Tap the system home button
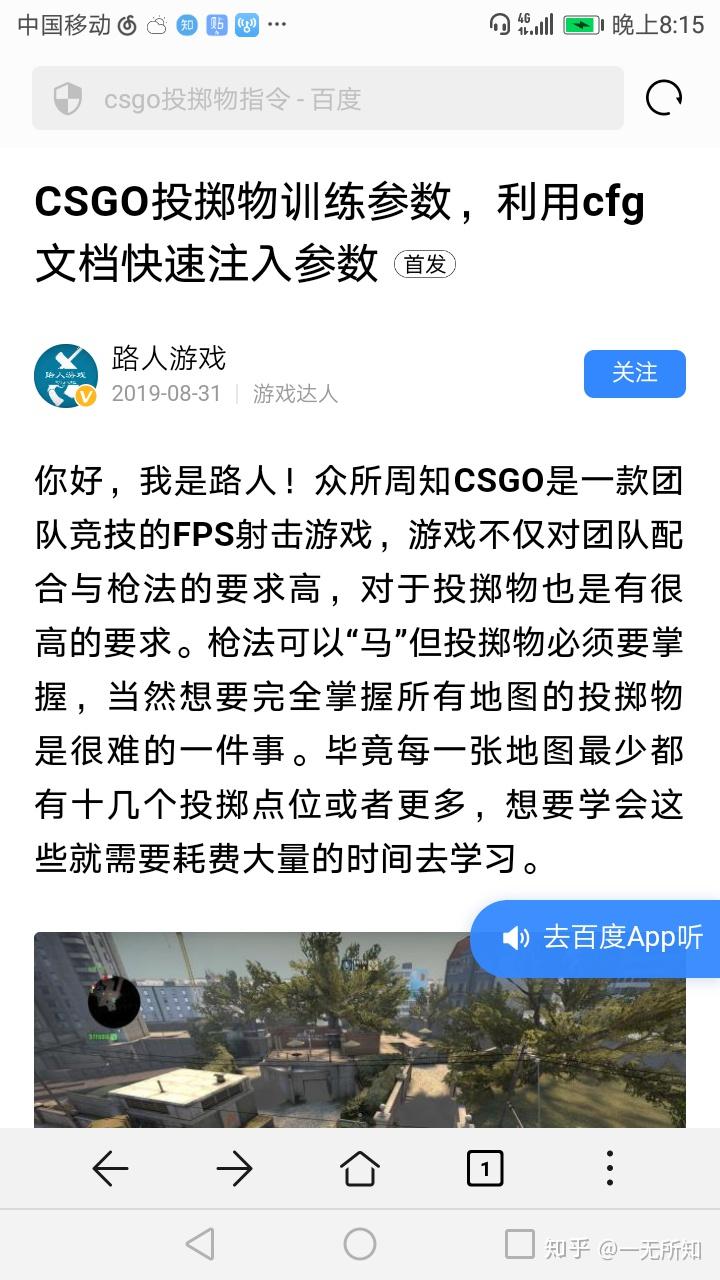Image resolution: width=720 pixels, height=1280 pixels. (360, 1244)
